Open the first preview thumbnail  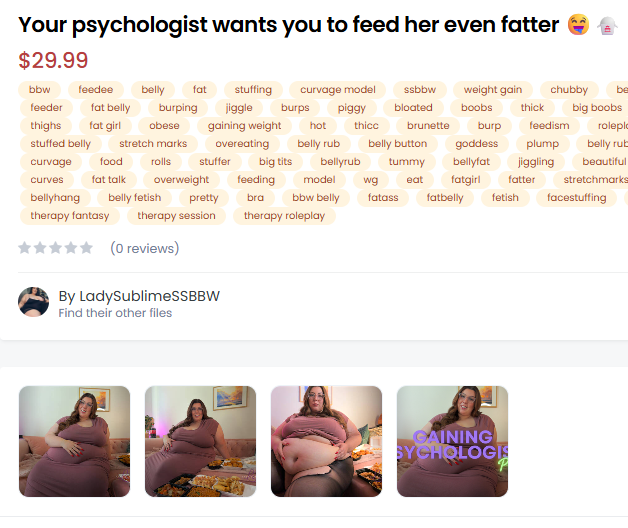pyautogui.click(x=74, y=441)
